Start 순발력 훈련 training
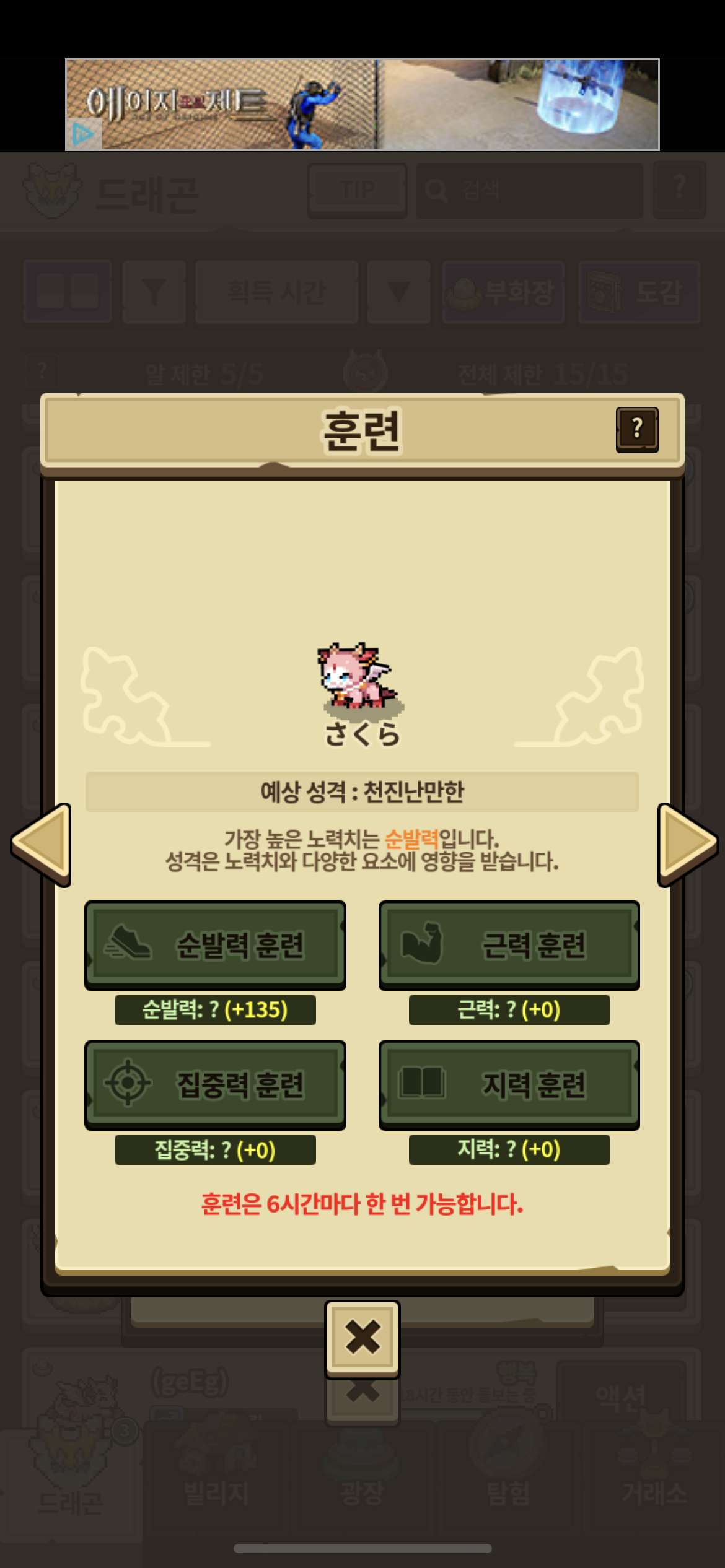 [215, 945]
